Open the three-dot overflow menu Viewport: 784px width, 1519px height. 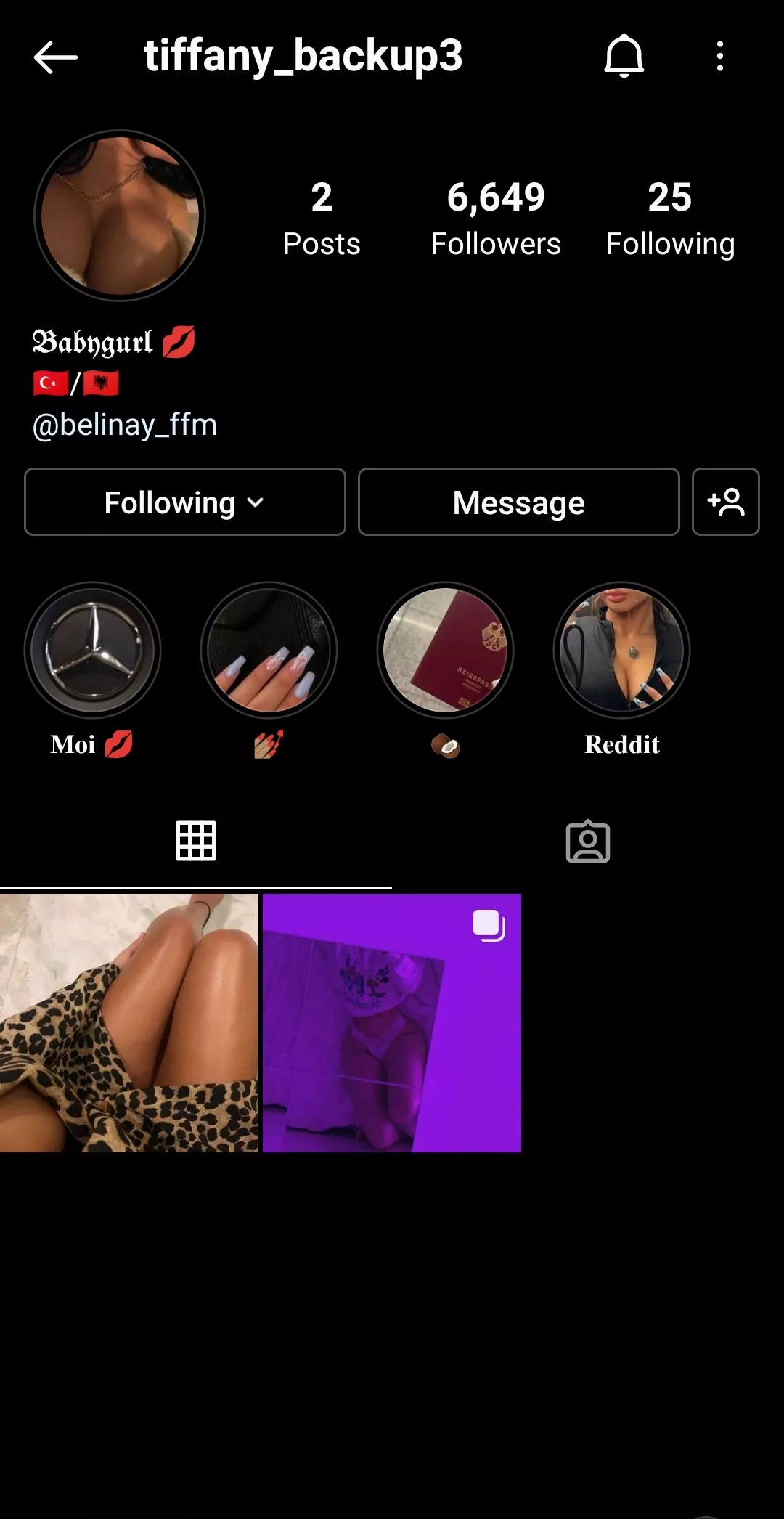pos(719,56)
